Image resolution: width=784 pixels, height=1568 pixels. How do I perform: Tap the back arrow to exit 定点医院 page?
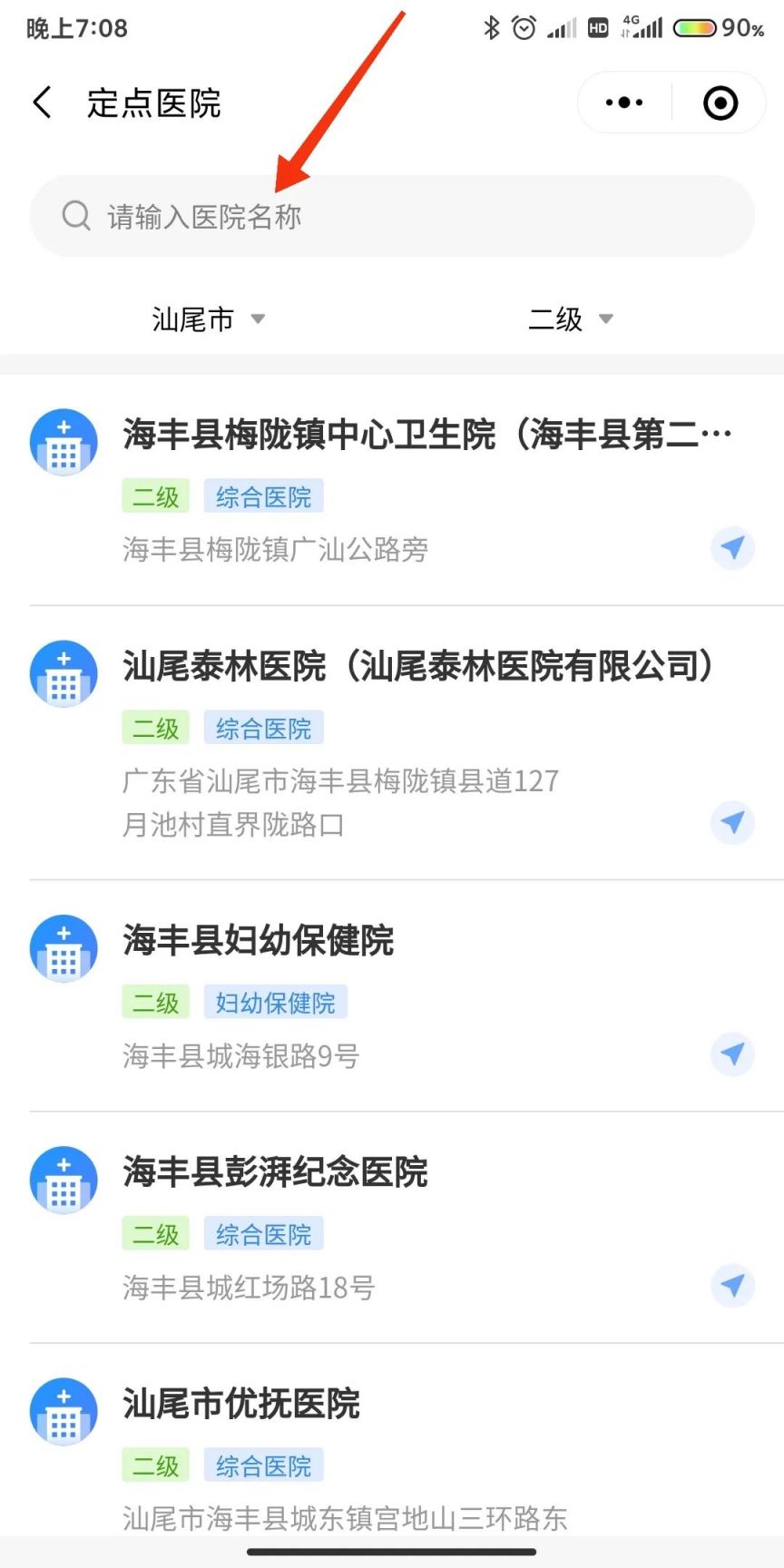pos(41,103)
